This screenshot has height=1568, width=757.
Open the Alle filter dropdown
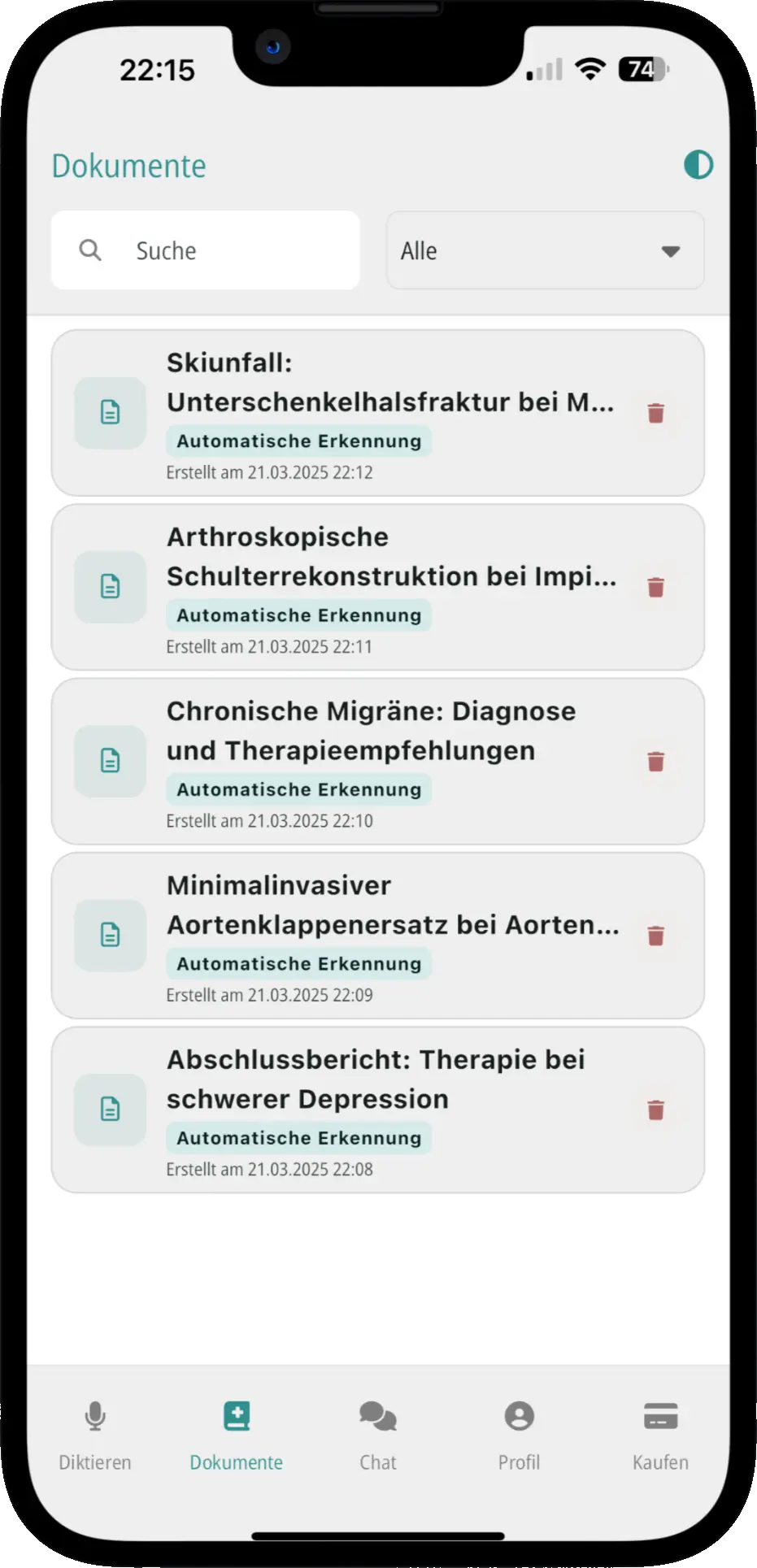545,250
